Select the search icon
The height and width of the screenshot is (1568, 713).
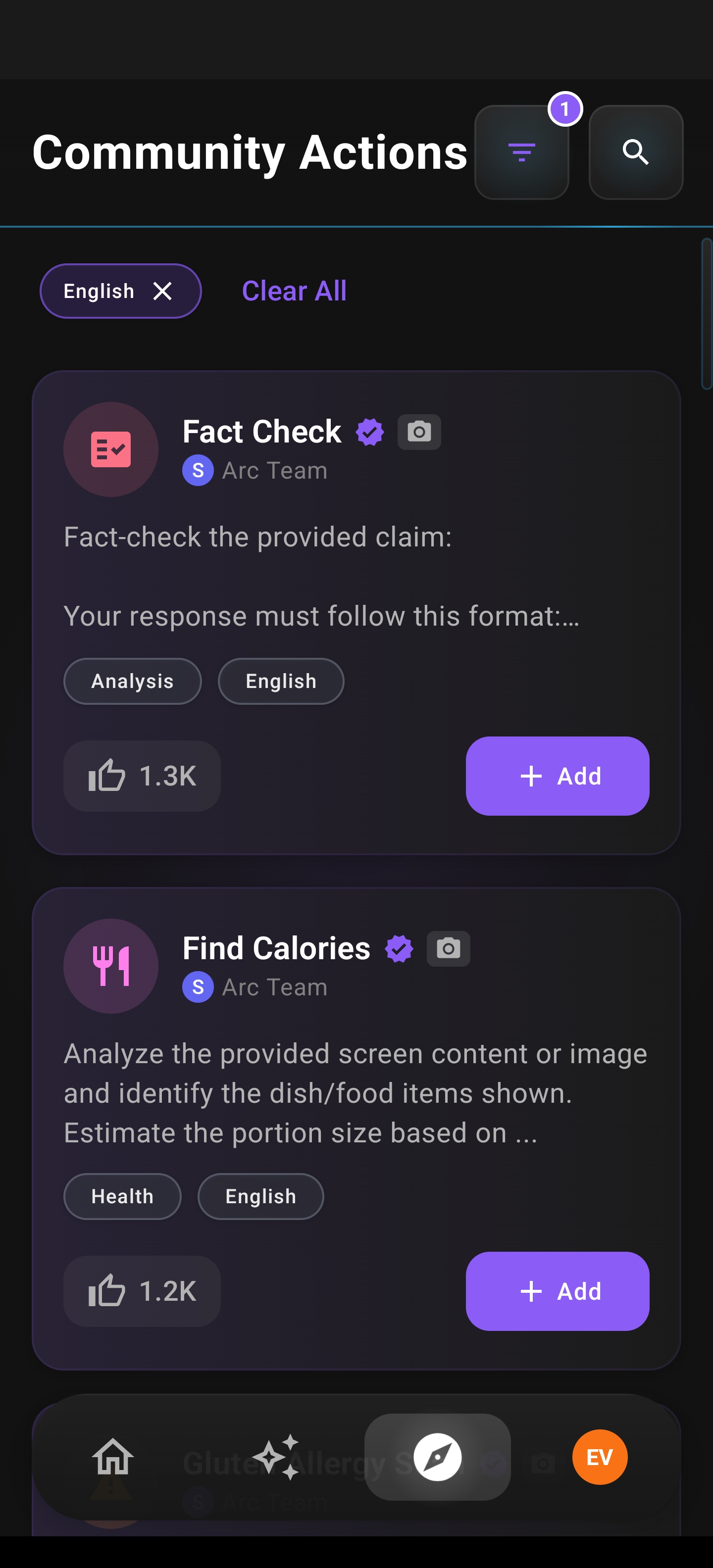(635, 152)
